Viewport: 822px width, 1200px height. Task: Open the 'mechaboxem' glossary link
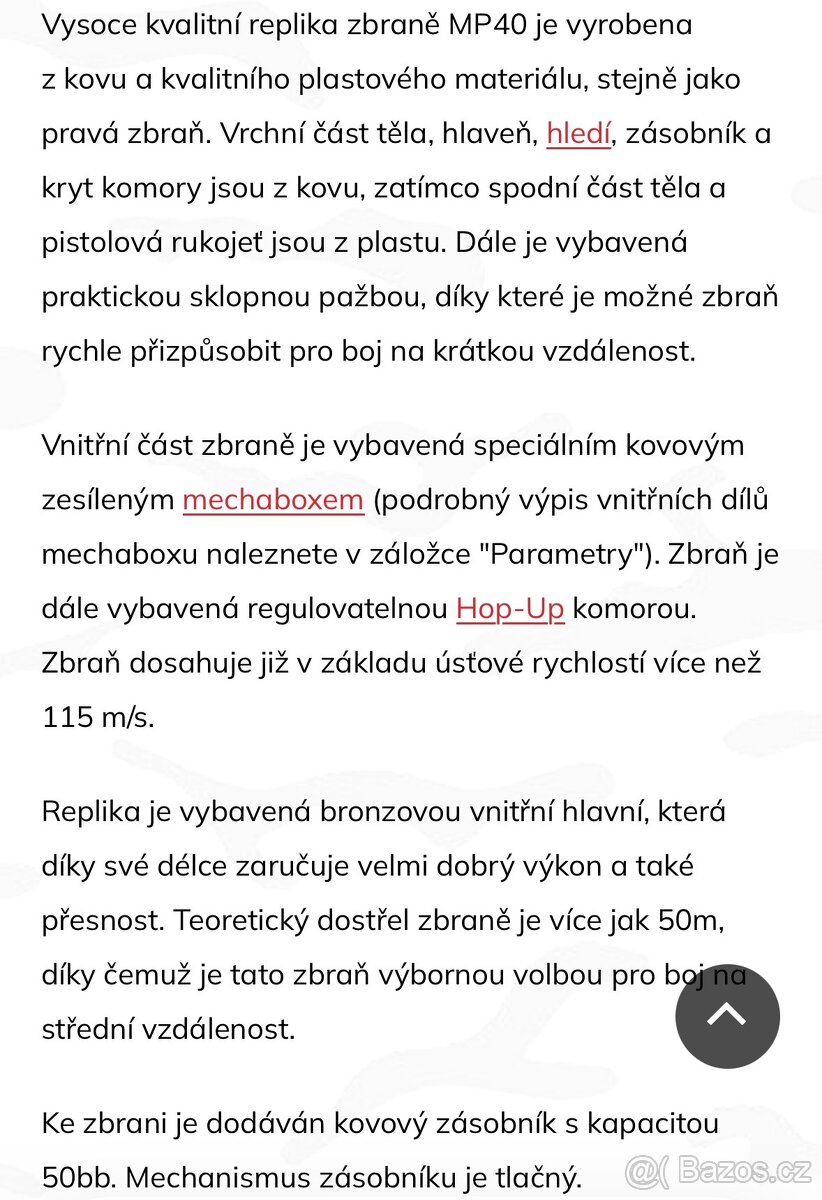(273, 499)
